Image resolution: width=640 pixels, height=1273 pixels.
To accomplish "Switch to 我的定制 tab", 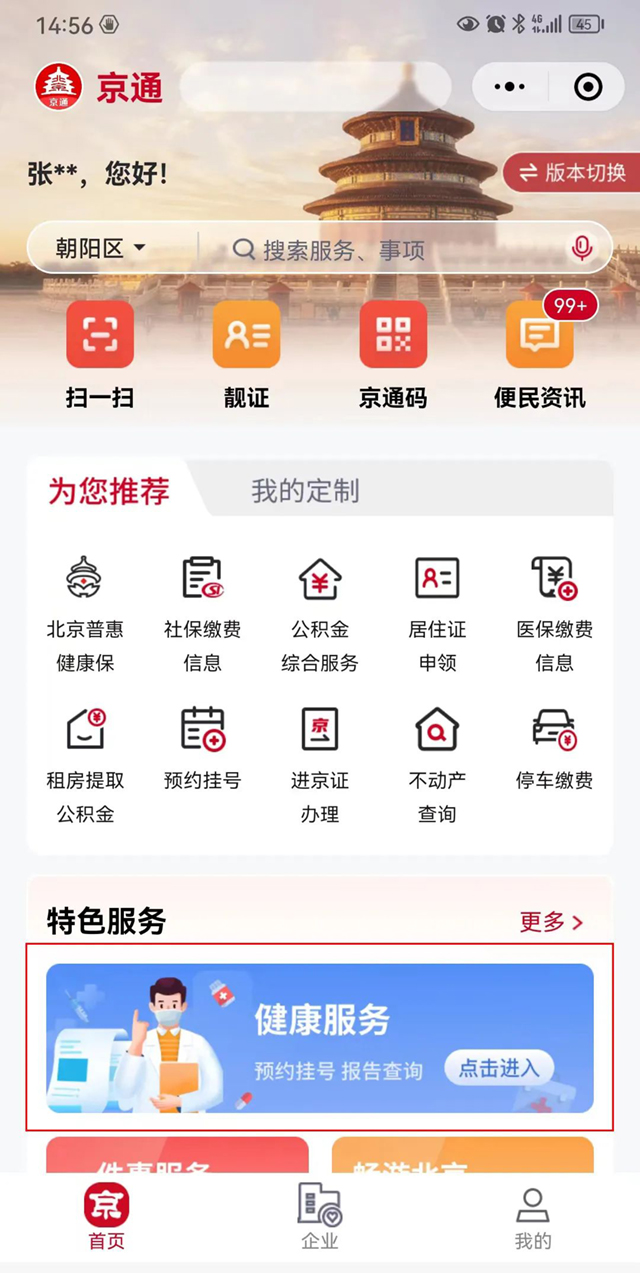I will [305, 491].
